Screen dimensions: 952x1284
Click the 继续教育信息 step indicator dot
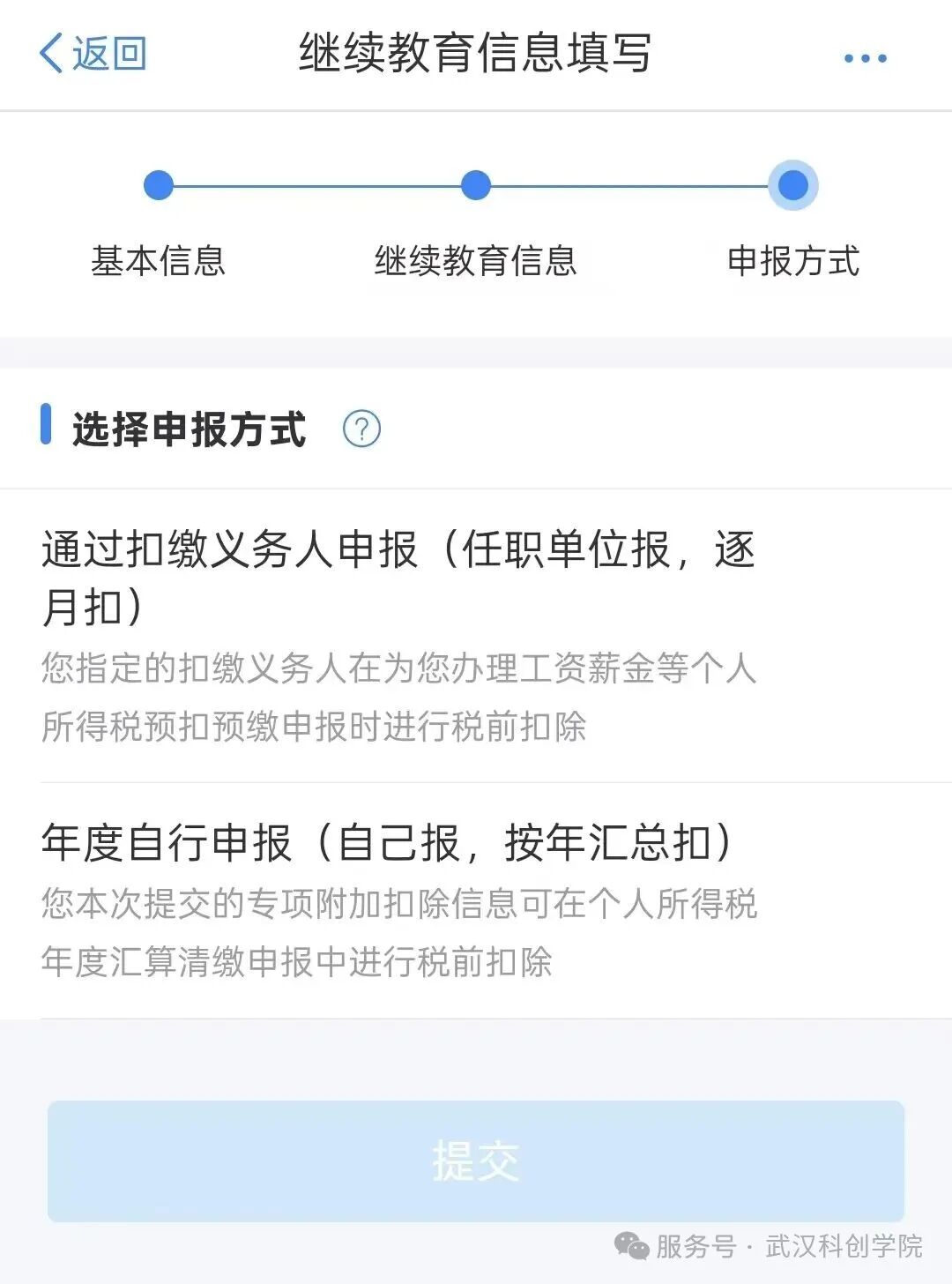(x=476, y=185)
